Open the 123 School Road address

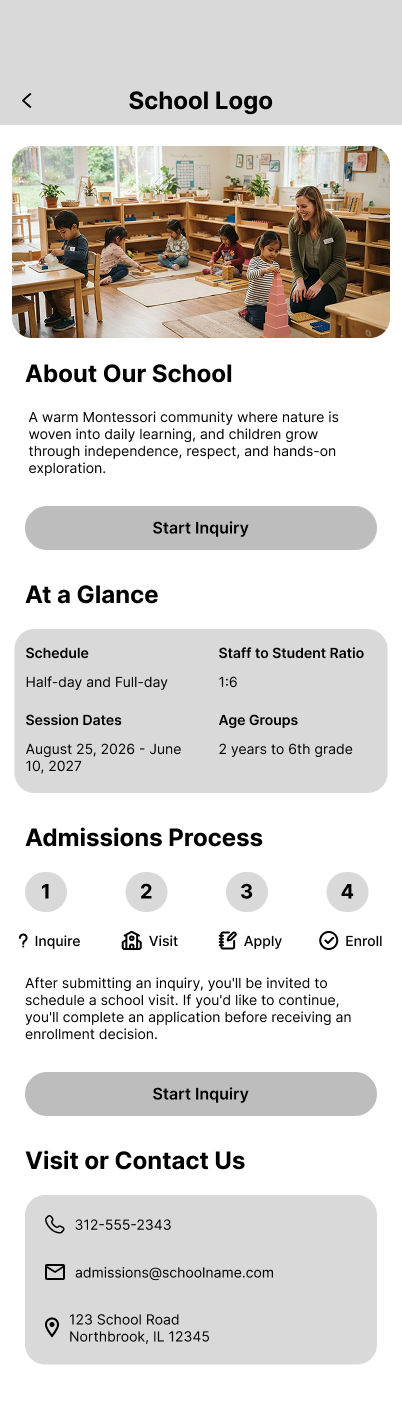click(127, 1327)
